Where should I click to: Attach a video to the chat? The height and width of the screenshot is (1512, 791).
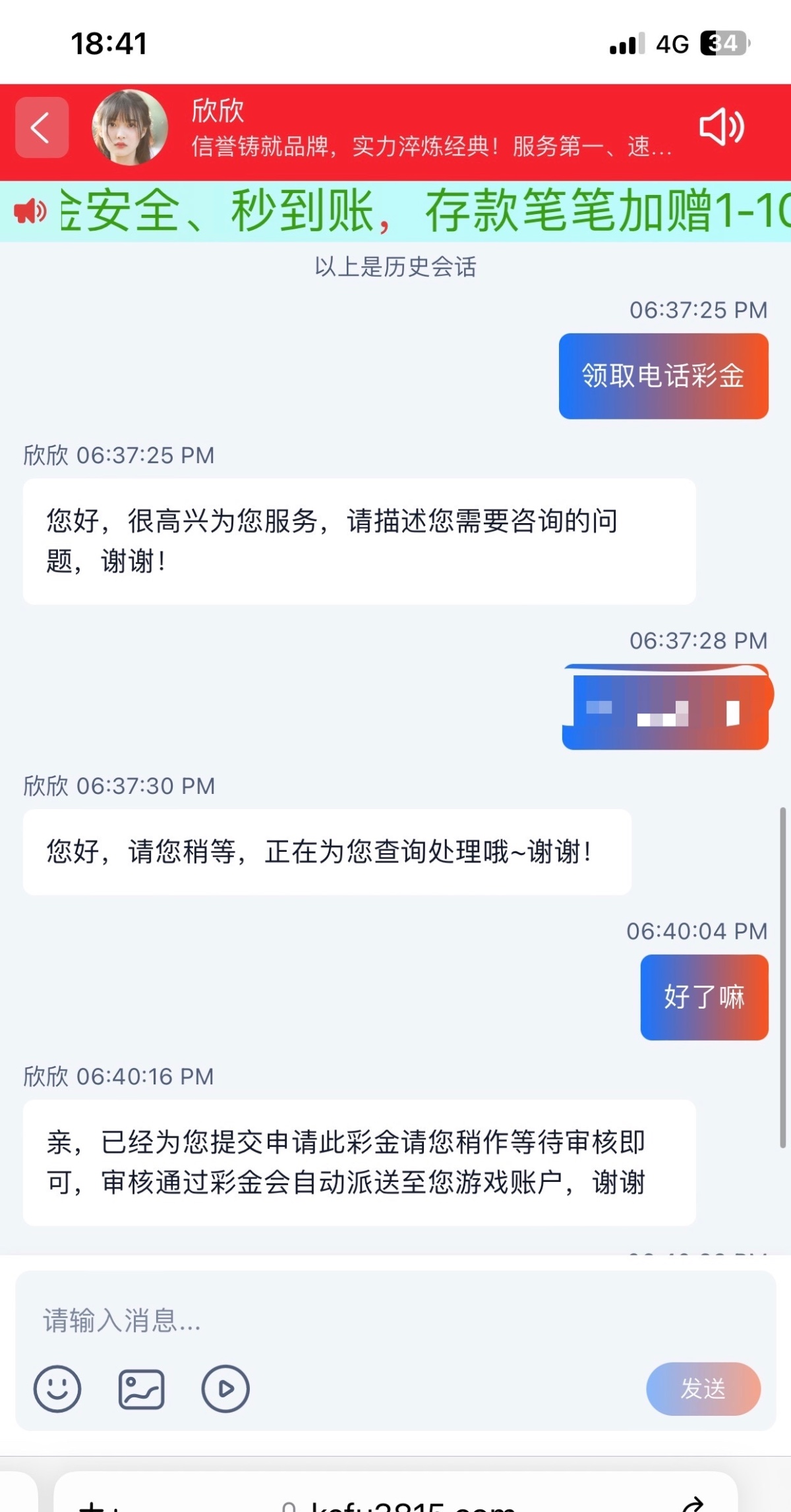[x=225, y=1389]
